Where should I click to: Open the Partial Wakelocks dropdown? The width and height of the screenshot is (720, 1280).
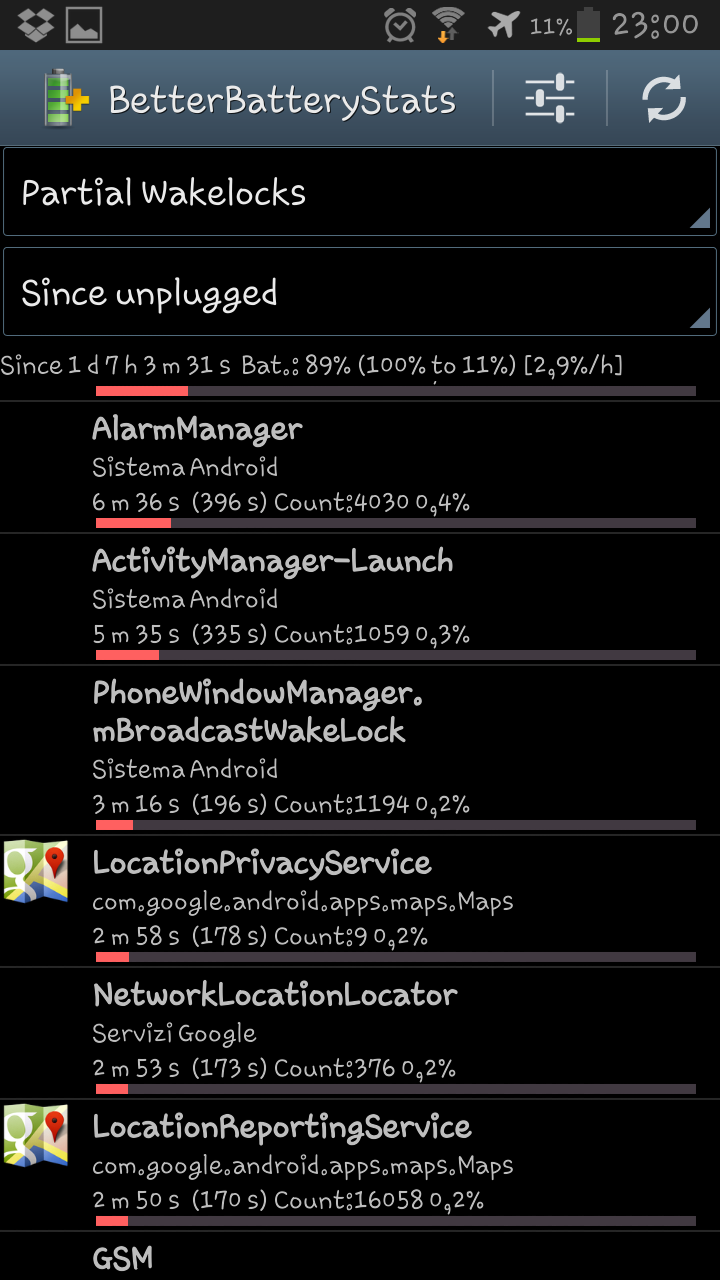360,192
